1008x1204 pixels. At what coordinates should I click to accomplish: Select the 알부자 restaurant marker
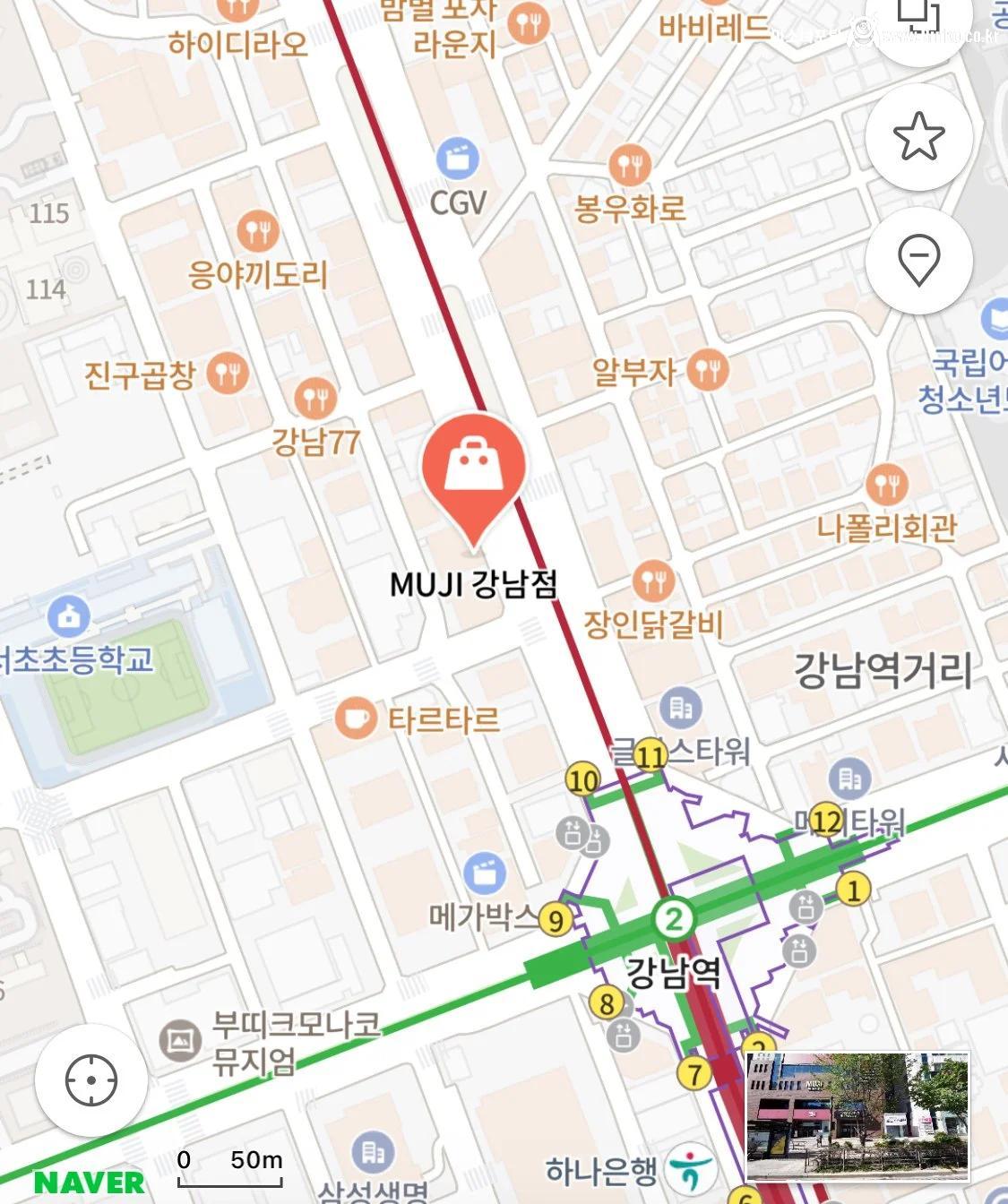[x=708, y=369]
